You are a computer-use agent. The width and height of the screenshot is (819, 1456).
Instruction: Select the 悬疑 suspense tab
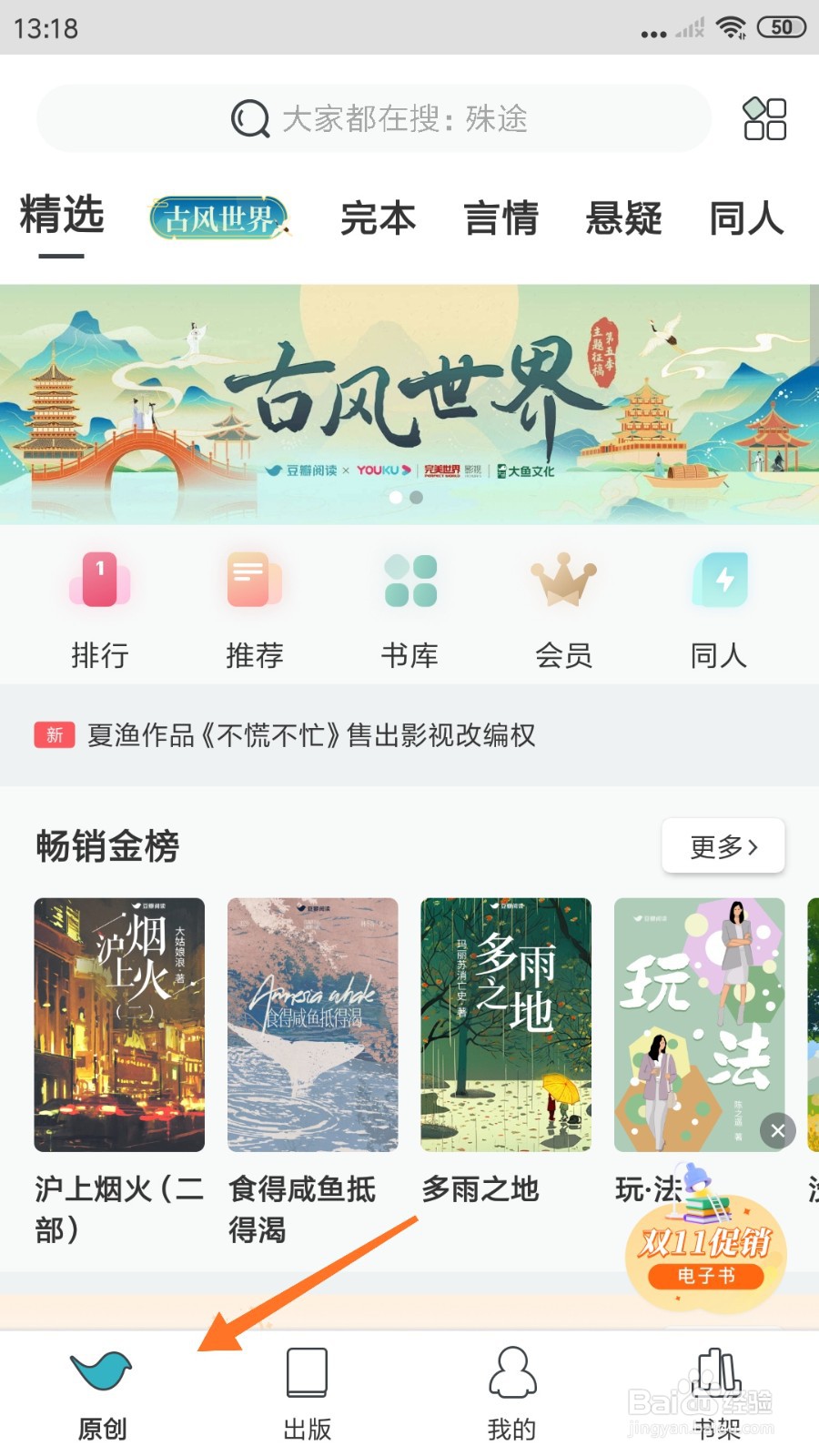(x=622, y=218)
